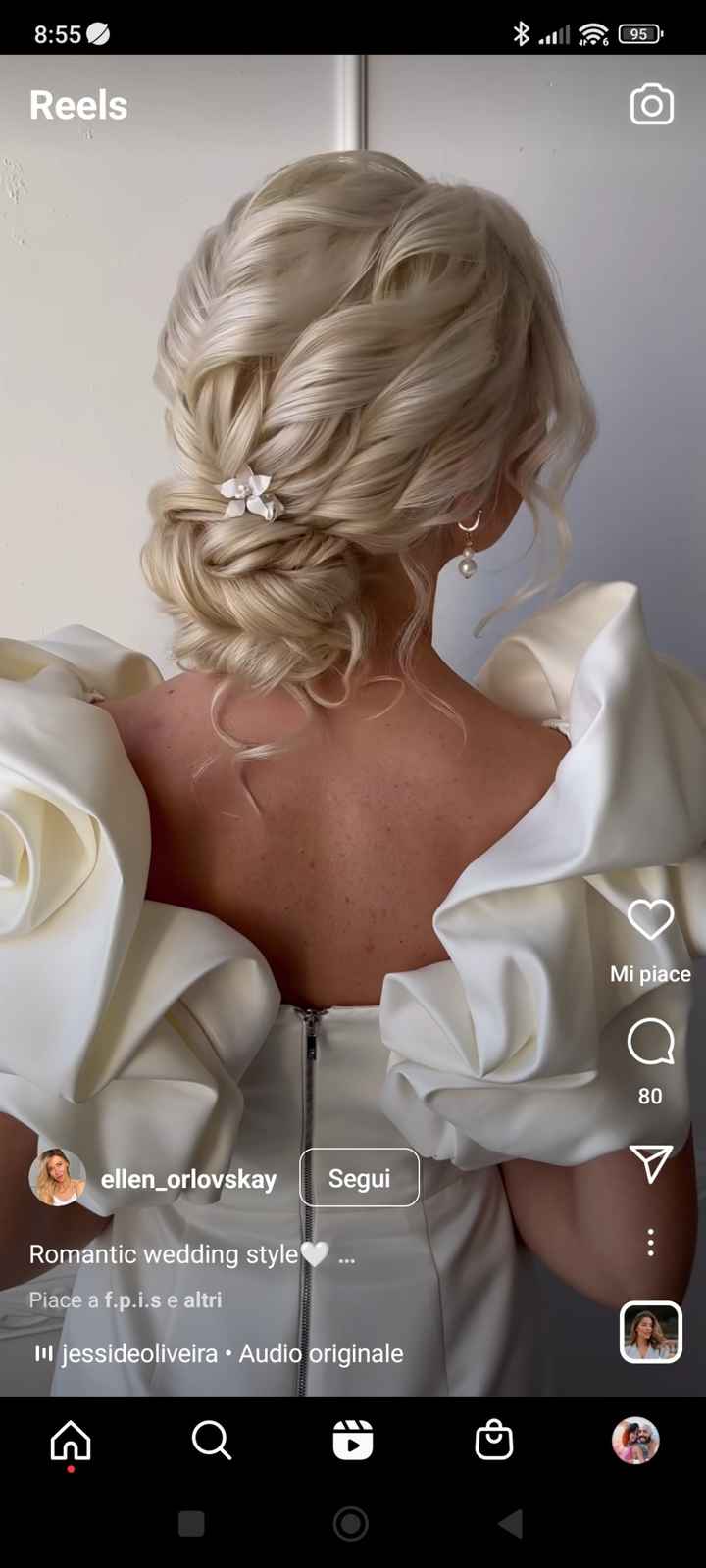Select the Reels tab in bottom bar

click(x=352, y=1441)
